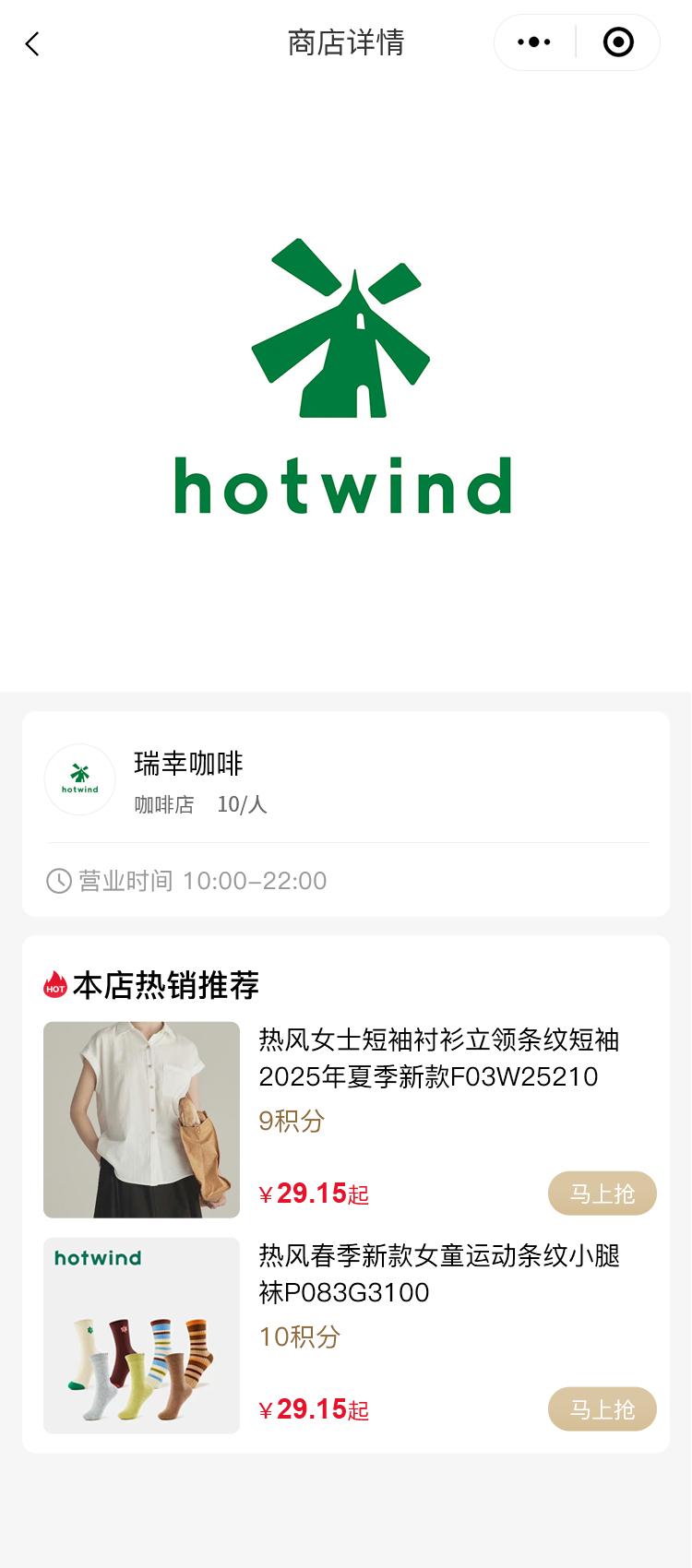Close the mini program via the circle icon

[x=618, y=42]
